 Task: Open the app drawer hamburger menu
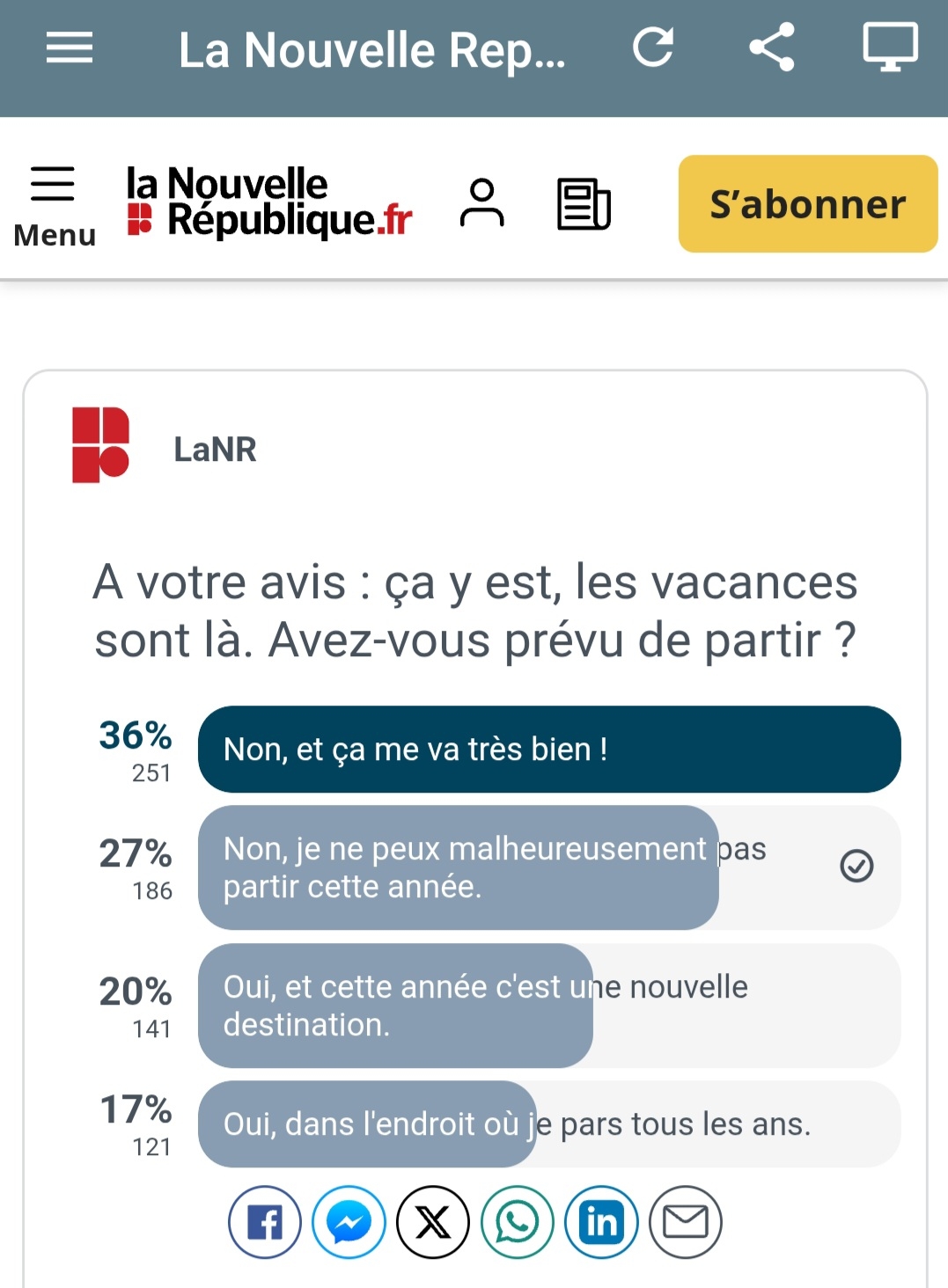[70, 48]
